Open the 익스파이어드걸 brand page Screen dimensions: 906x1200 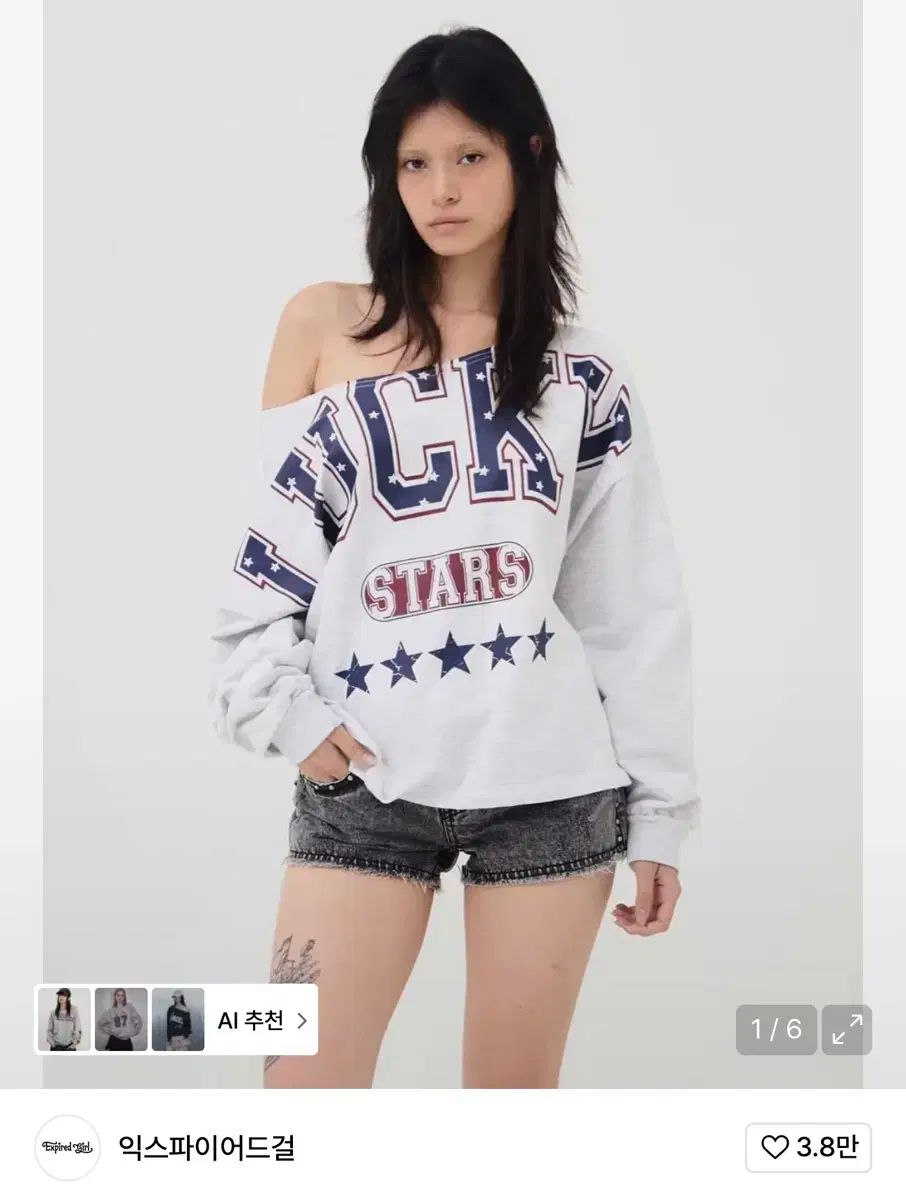[x=207, y=1147]
